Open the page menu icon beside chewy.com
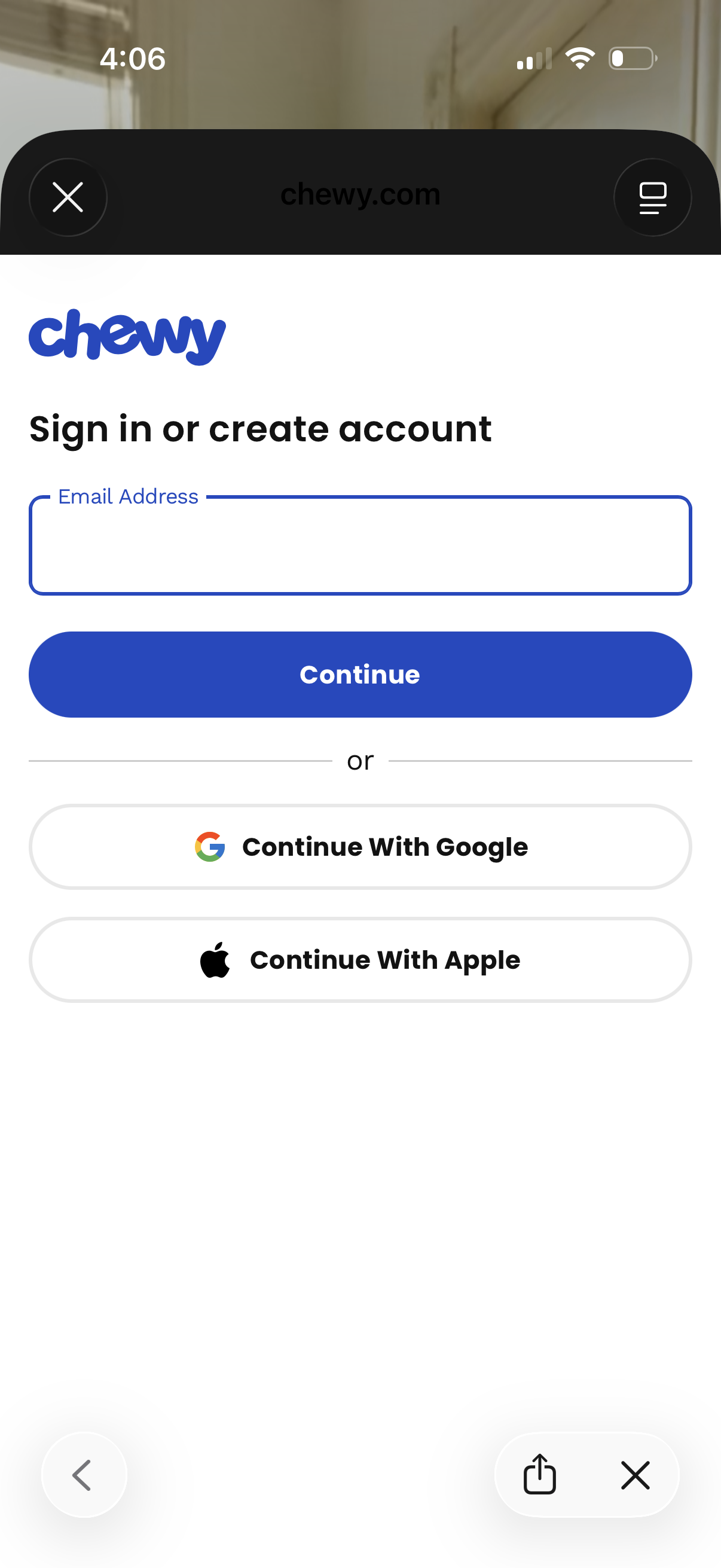Viewport: 721px width, 1568px height. click(x=652, y=197)
